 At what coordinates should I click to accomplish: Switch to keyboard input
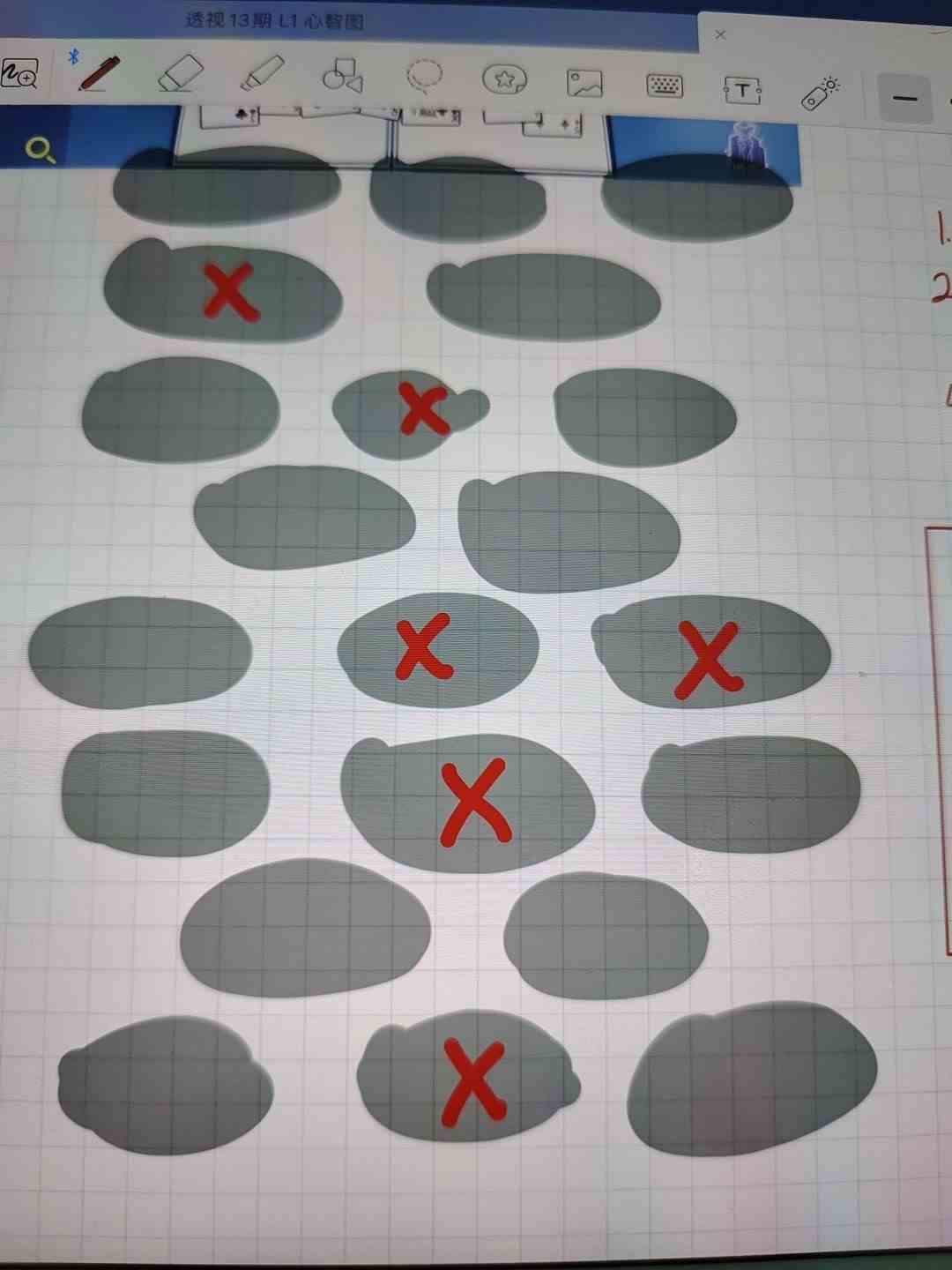[x=664, y=86]
